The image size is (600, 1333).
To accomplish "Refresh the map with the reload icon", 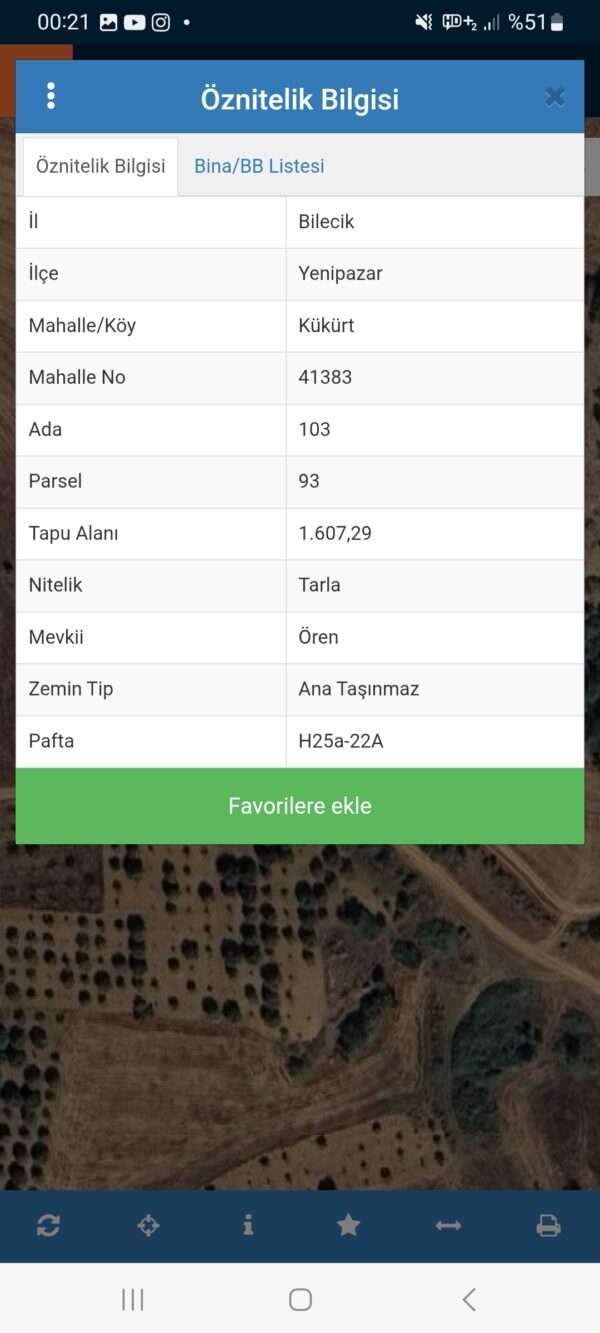I will click(48, 1225).
